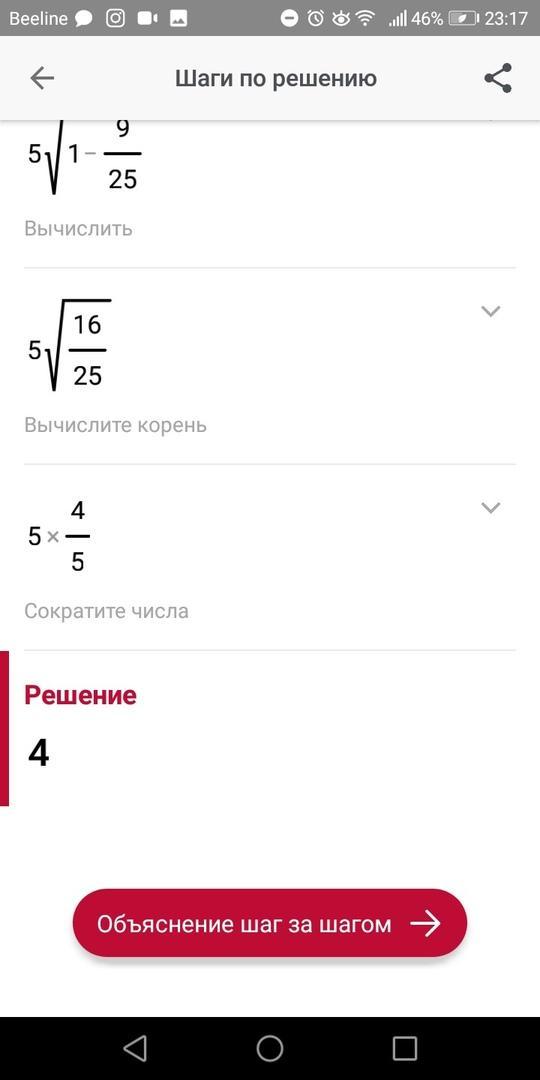
Task: Open 'Объяснение шаг за шагом'
Action: [x=270, y=923]
